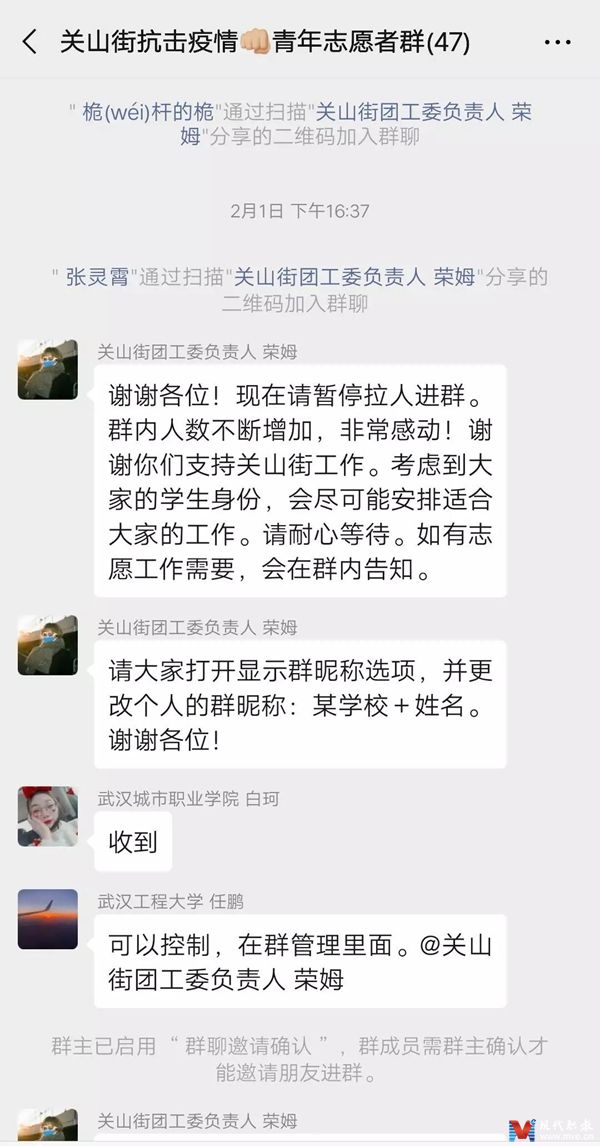Go back from the group chat
The height and width of the screenshot is (1146, 600).
pyautogui.click(x=30, y=42)
